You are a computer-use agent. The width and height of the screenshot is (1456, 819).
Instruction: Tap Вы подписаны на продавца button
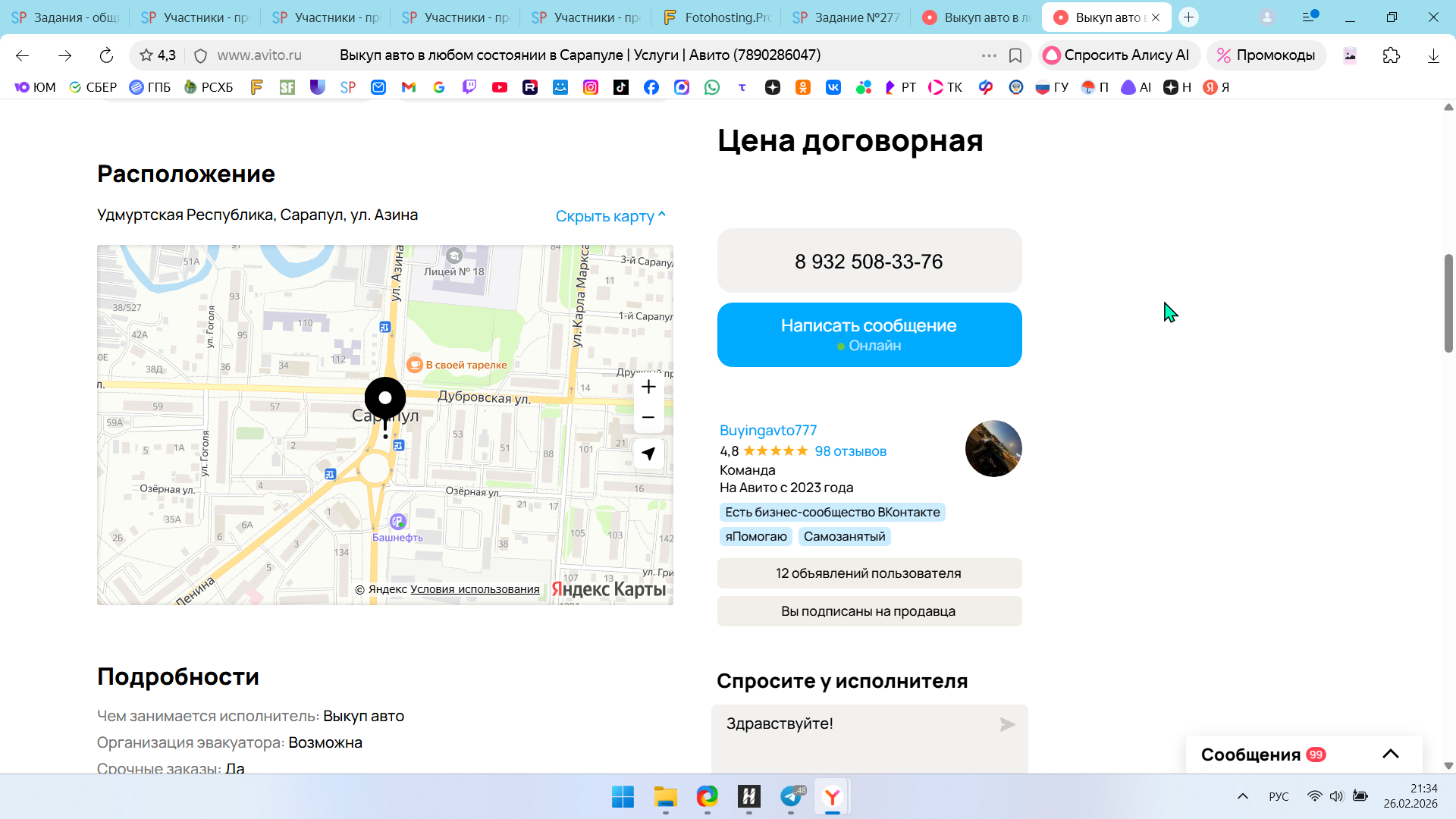click(x=869, y=611)
